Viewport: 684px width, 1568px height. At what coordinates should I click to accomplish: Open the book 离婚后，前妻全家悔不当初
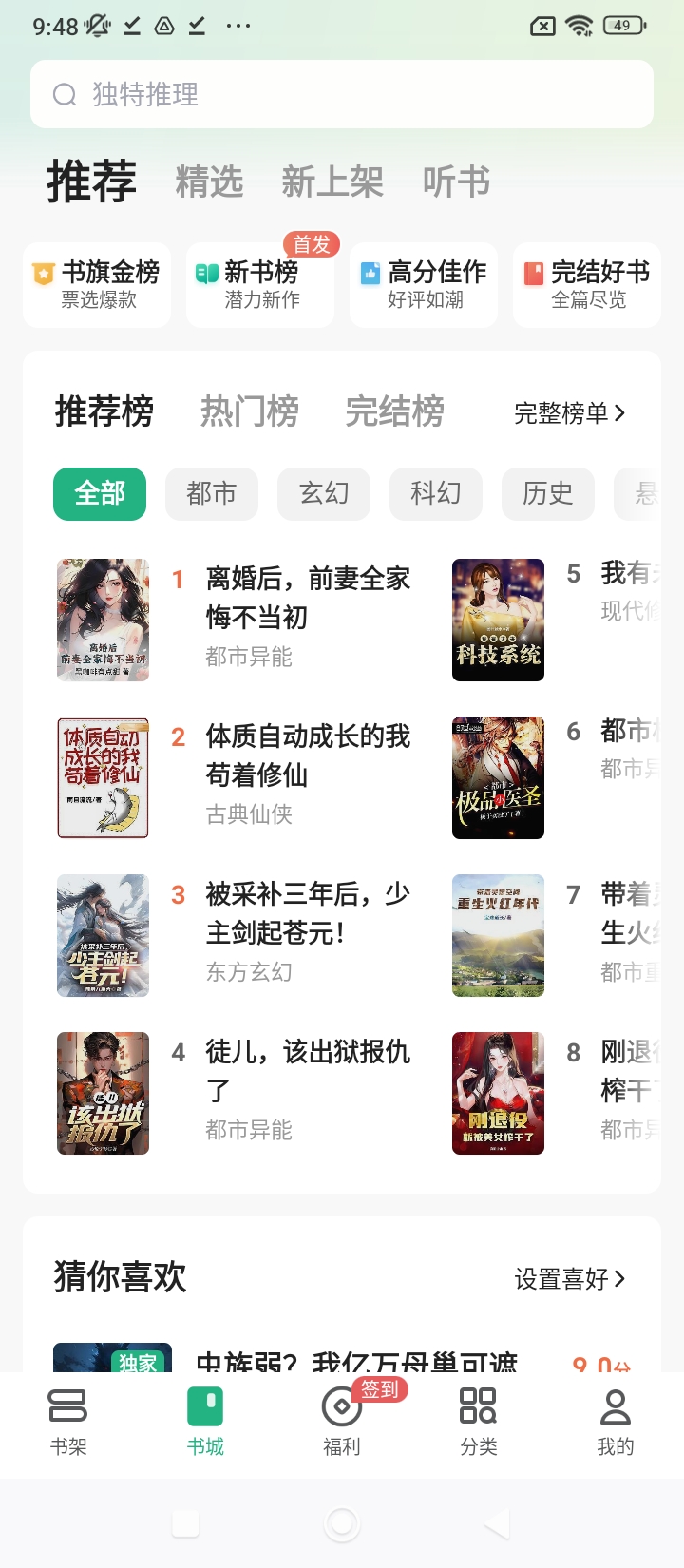pos(308,597)
